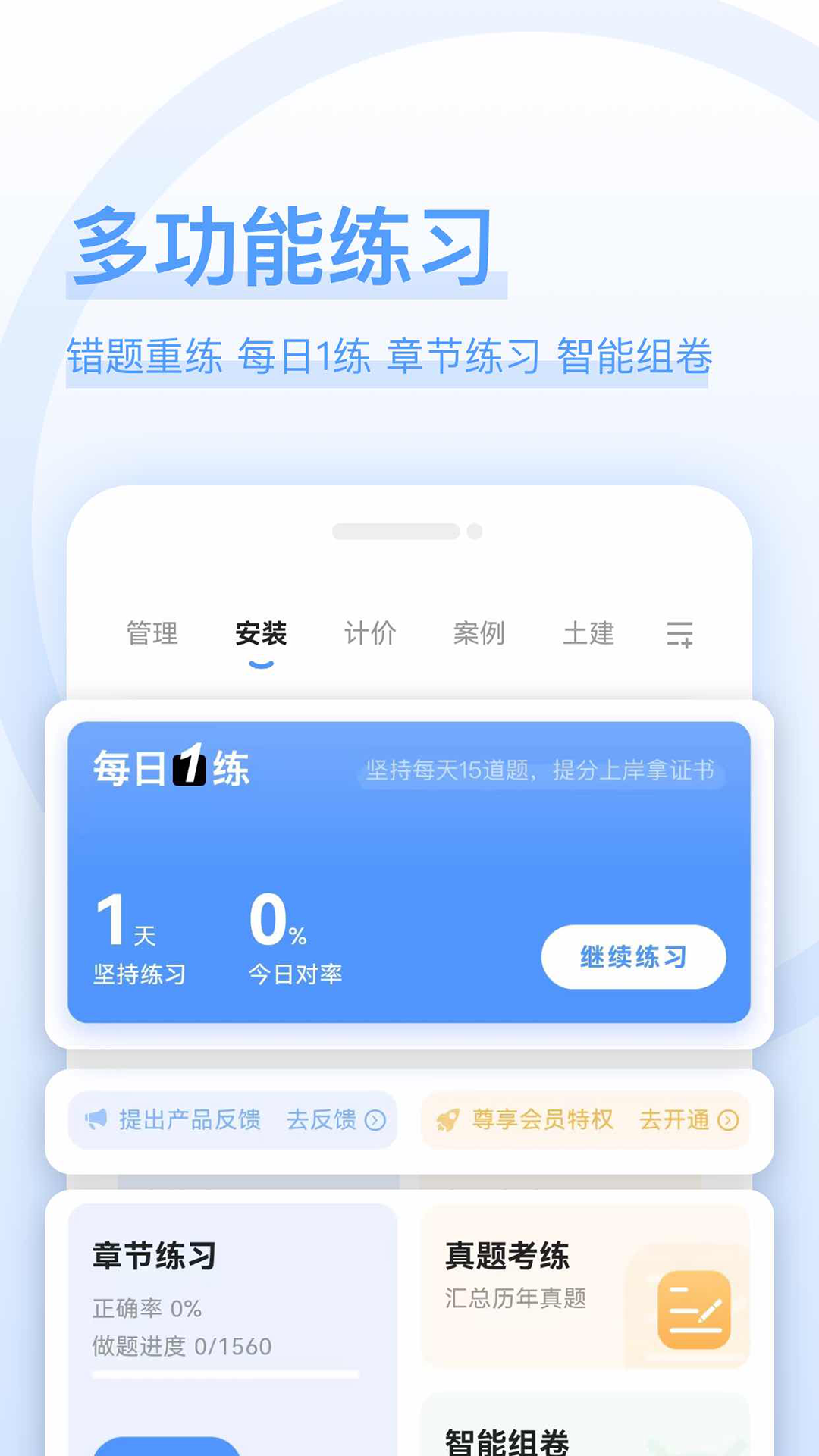
Task: Select the 案例 subject tab
Action: pos(479,635)
